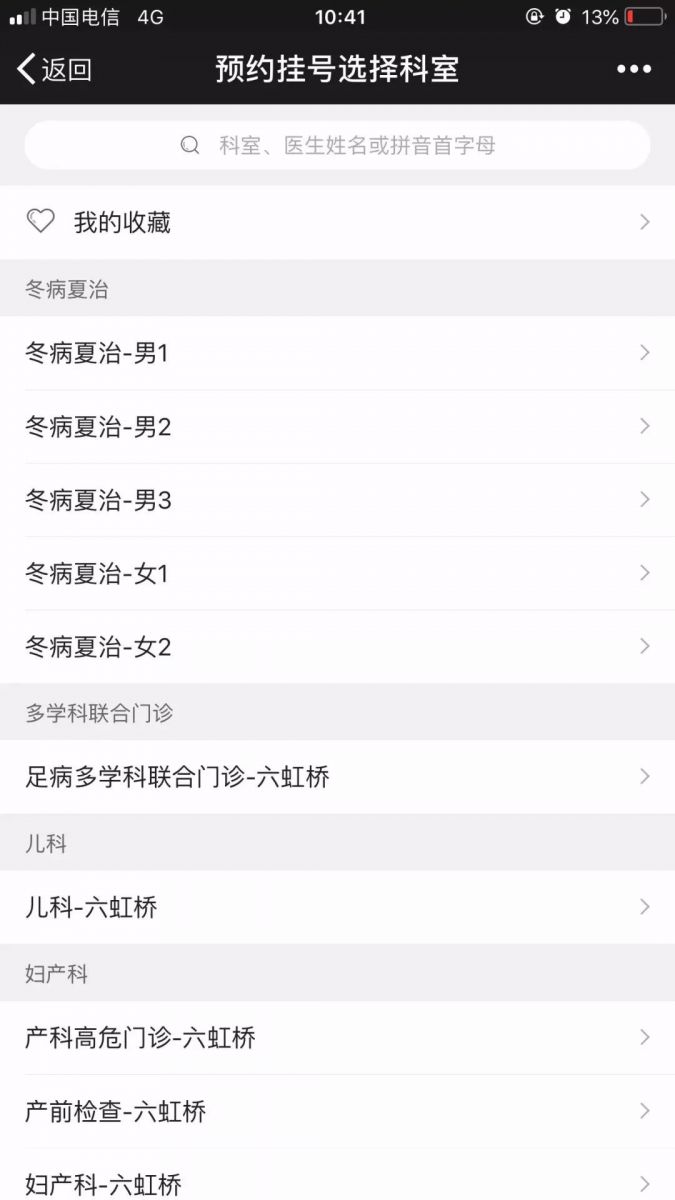This screenshot has height=1200, width=675.
Task: Choose 产科高危门诊-六虹桥
Action: (337, 1038)
